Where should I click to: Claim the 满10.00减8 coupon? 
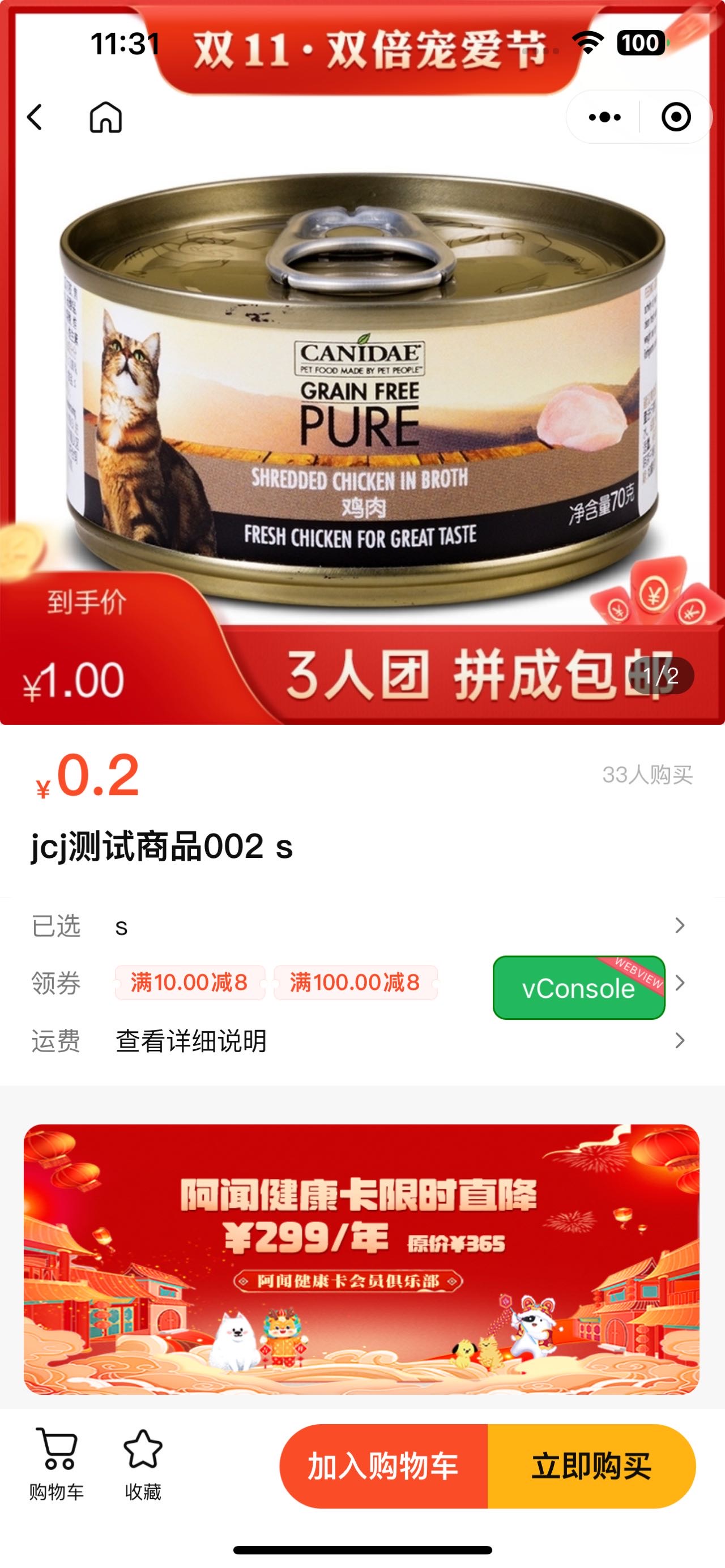[x=189, y=982]
